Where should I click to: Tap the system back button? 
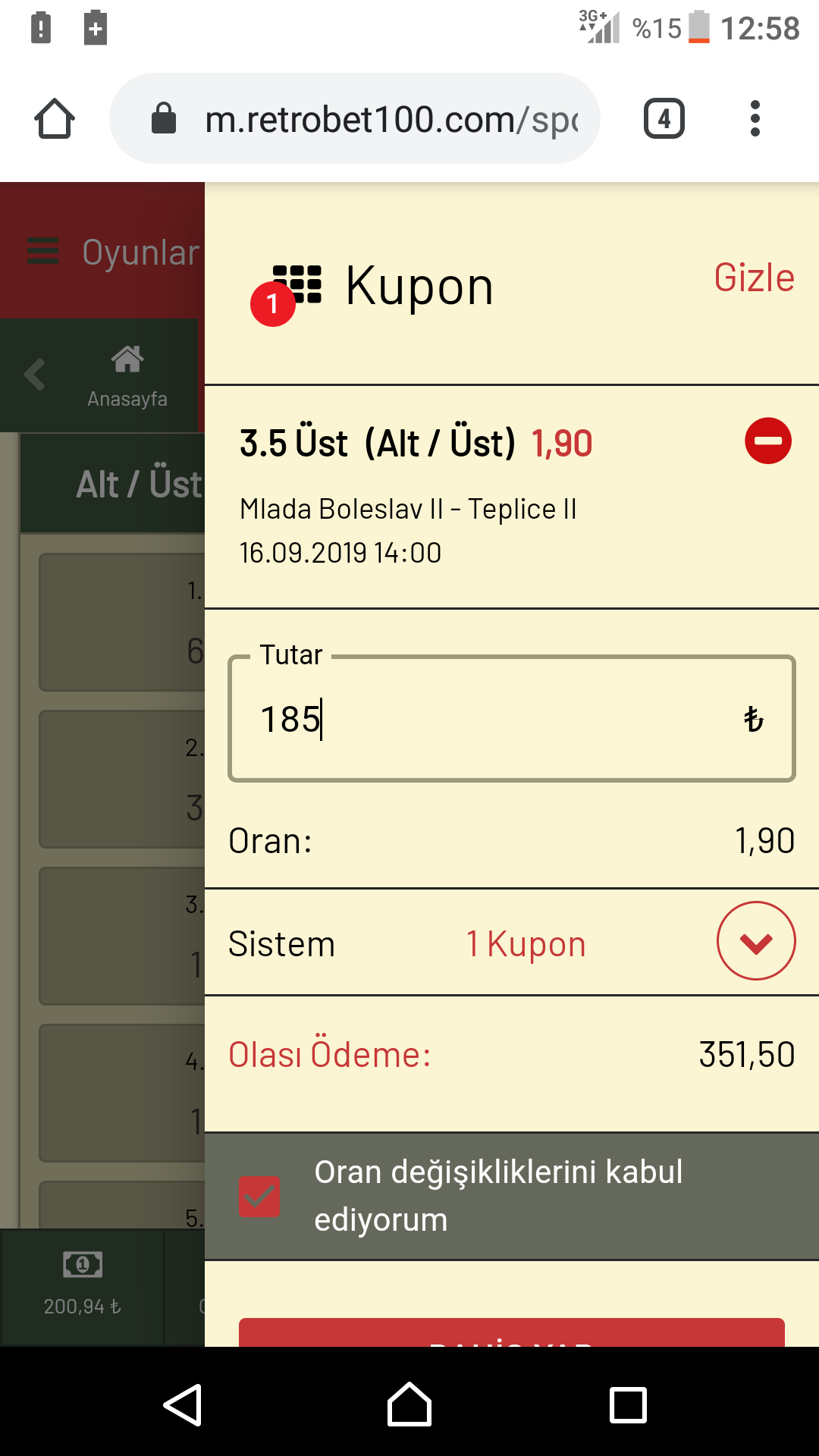click(183, 1405)
